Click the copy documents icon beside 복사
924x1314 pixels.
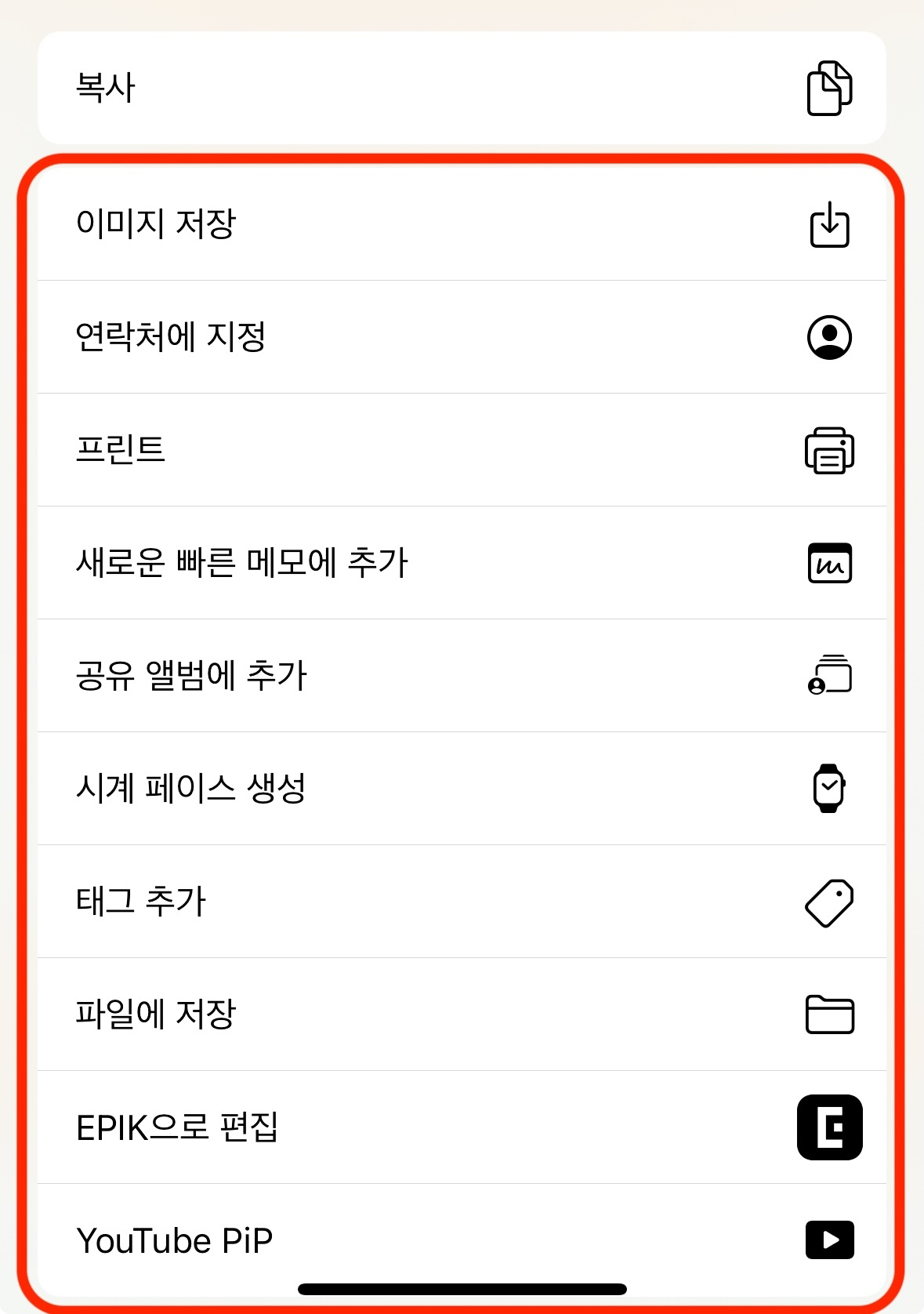click(x=828, y=89)
